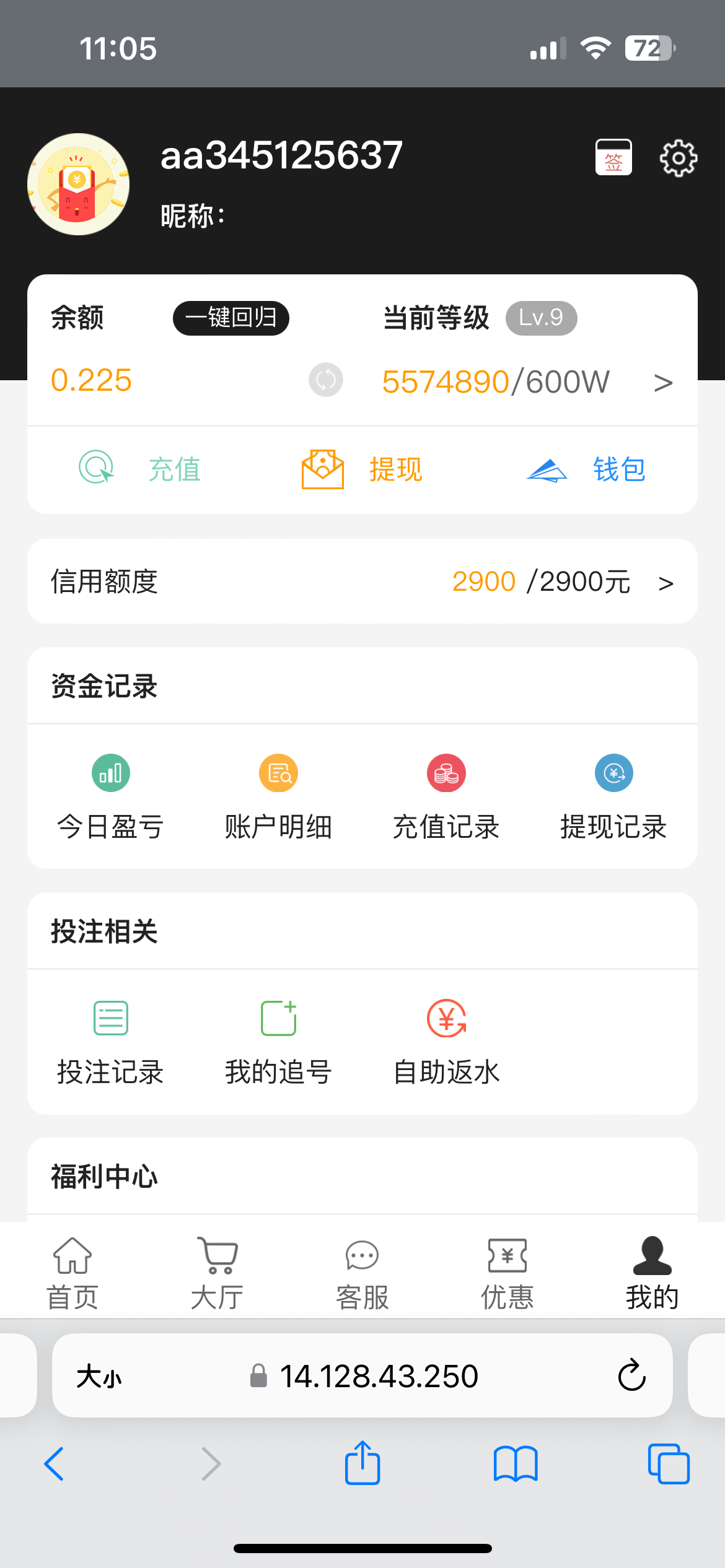Image resolution: width=725 pixels, height=1568 pixels.
Task: Open the daily sign-in calendar icon
Action: coord(613,157)
